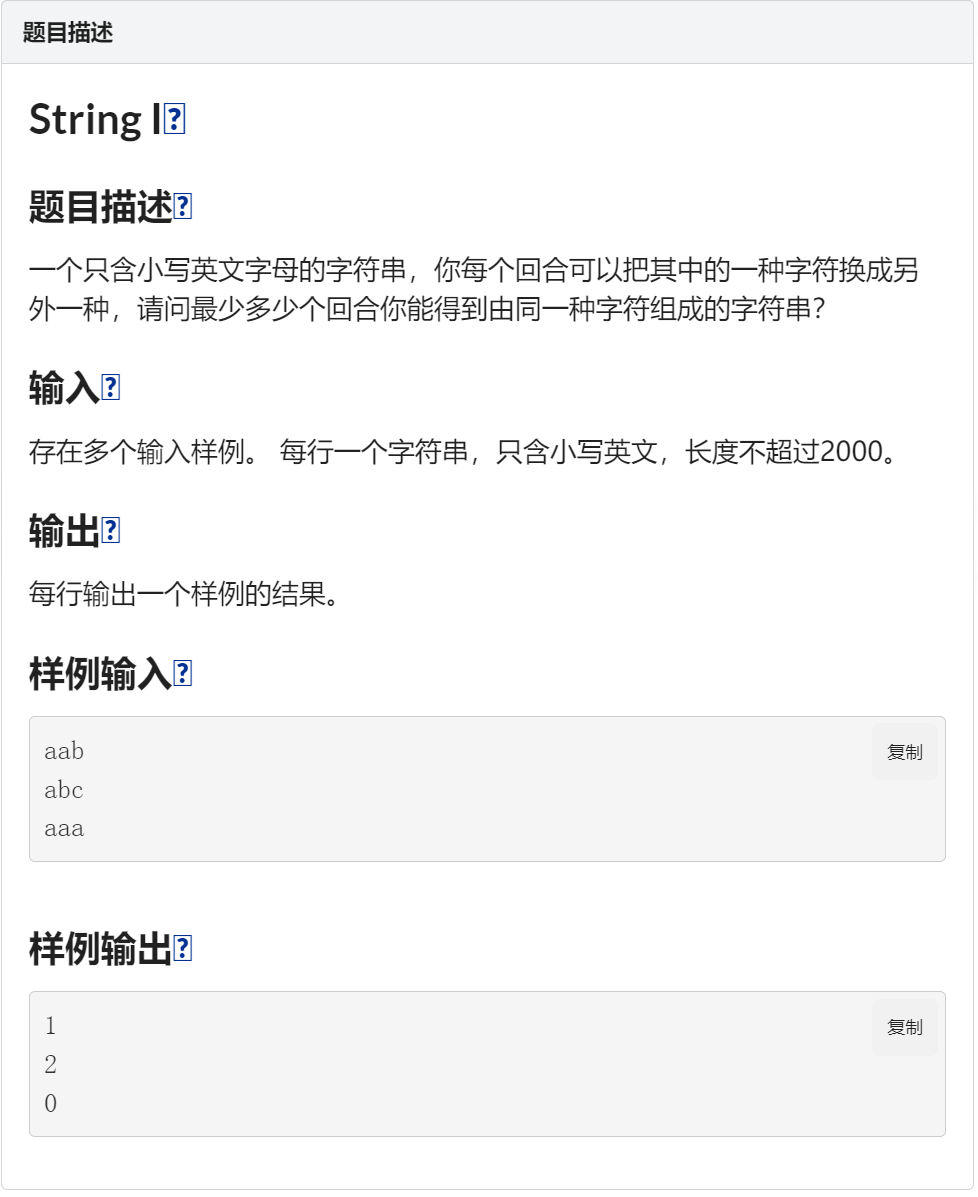978x1197 pixels.
Task: Click the 复制 button for the sample output
Action: [904, 1026]
